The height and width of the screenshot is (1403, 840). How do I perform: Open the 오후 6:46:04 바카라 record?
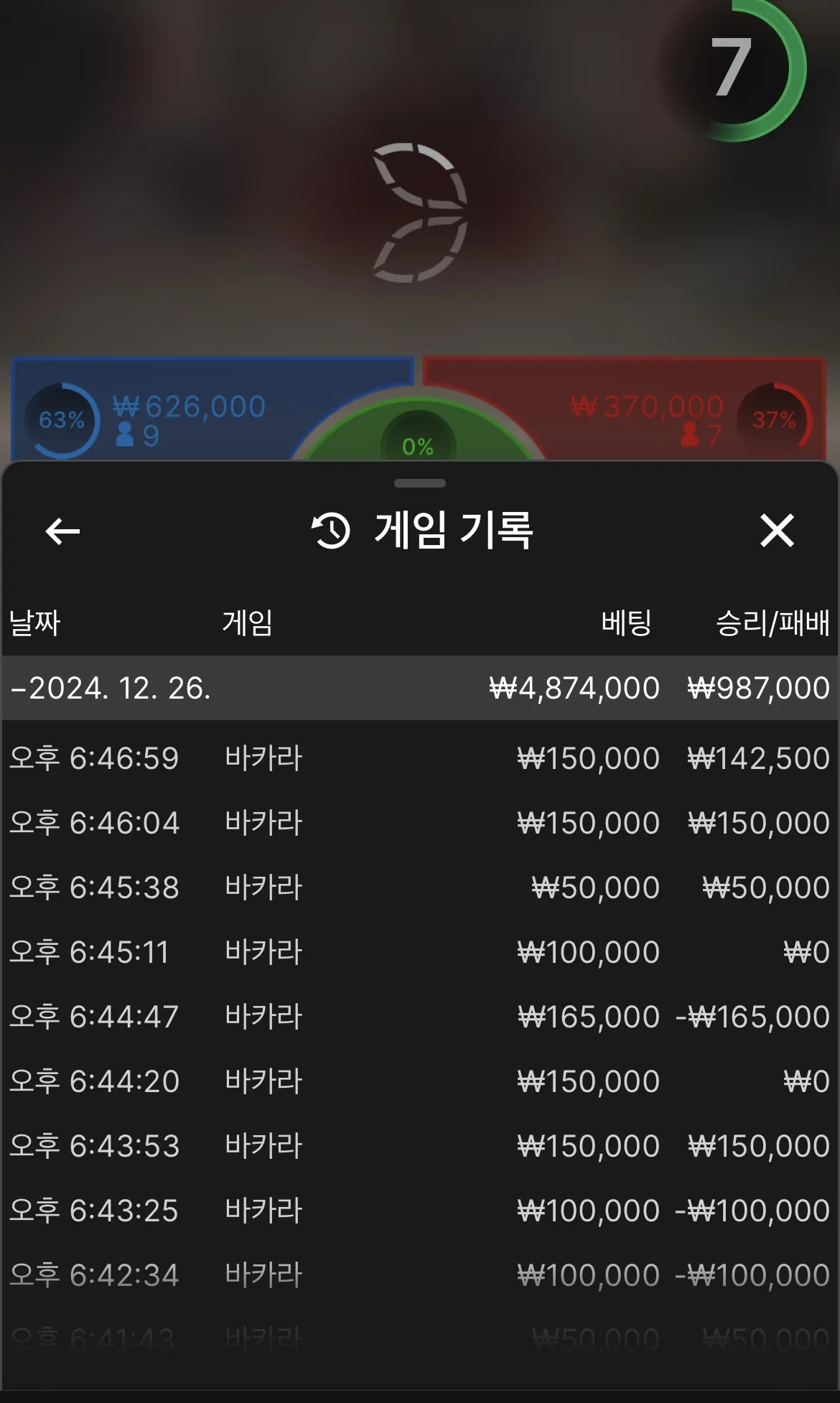click(x=419, y=823)
